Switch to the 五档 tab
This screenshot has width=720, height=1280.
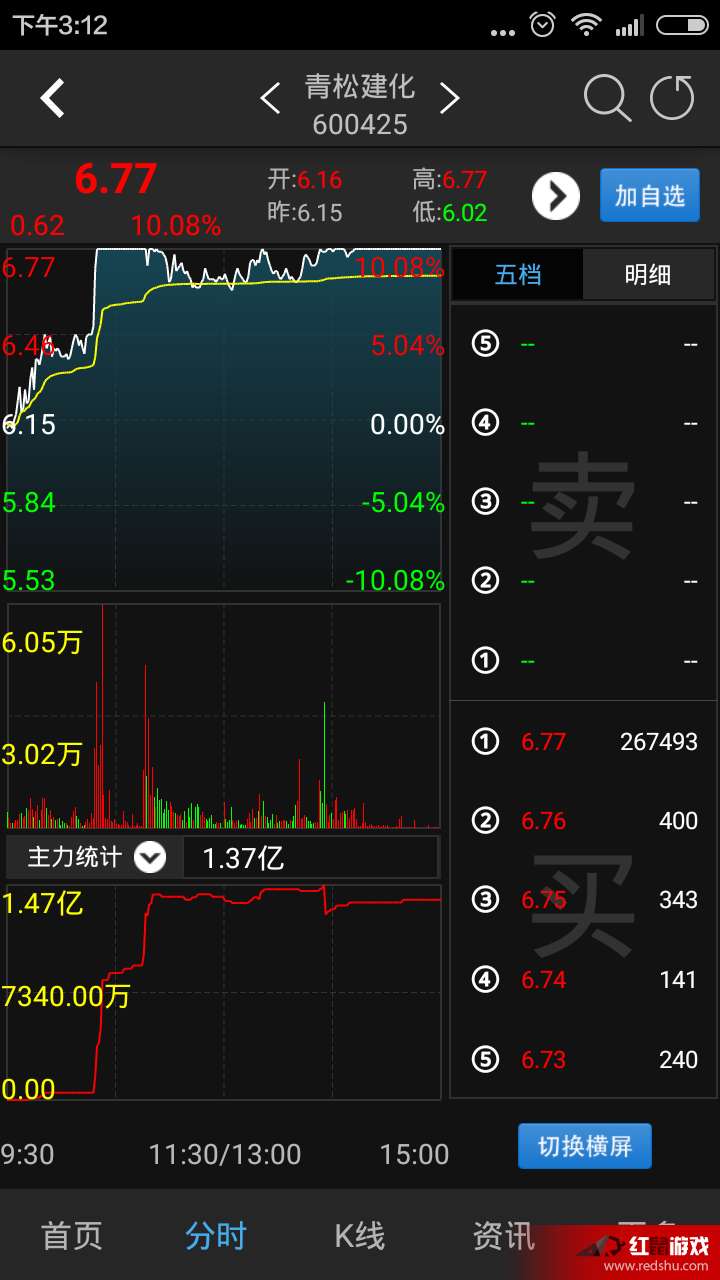tap(517, 273)
